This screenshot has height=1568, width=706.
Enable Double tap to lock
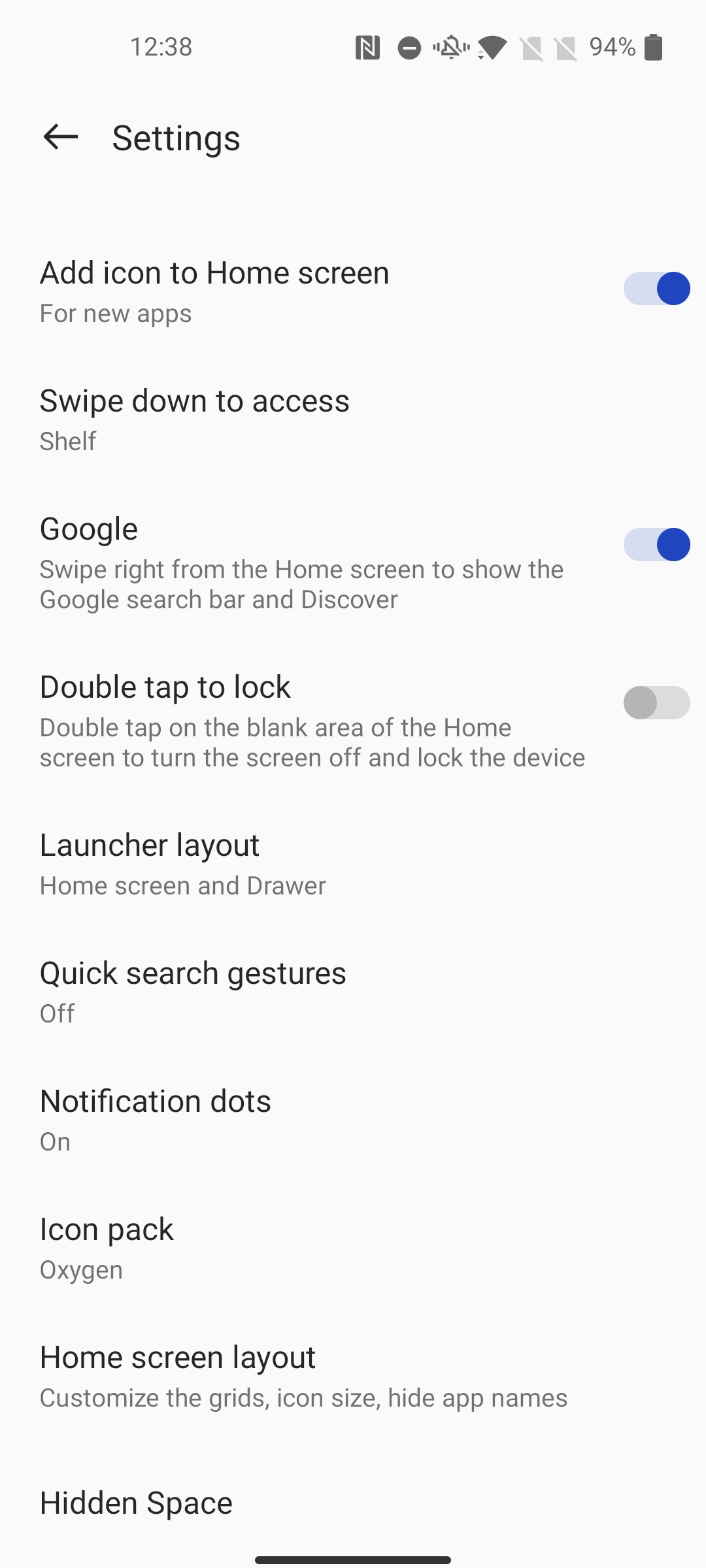(x=656, y=703)
